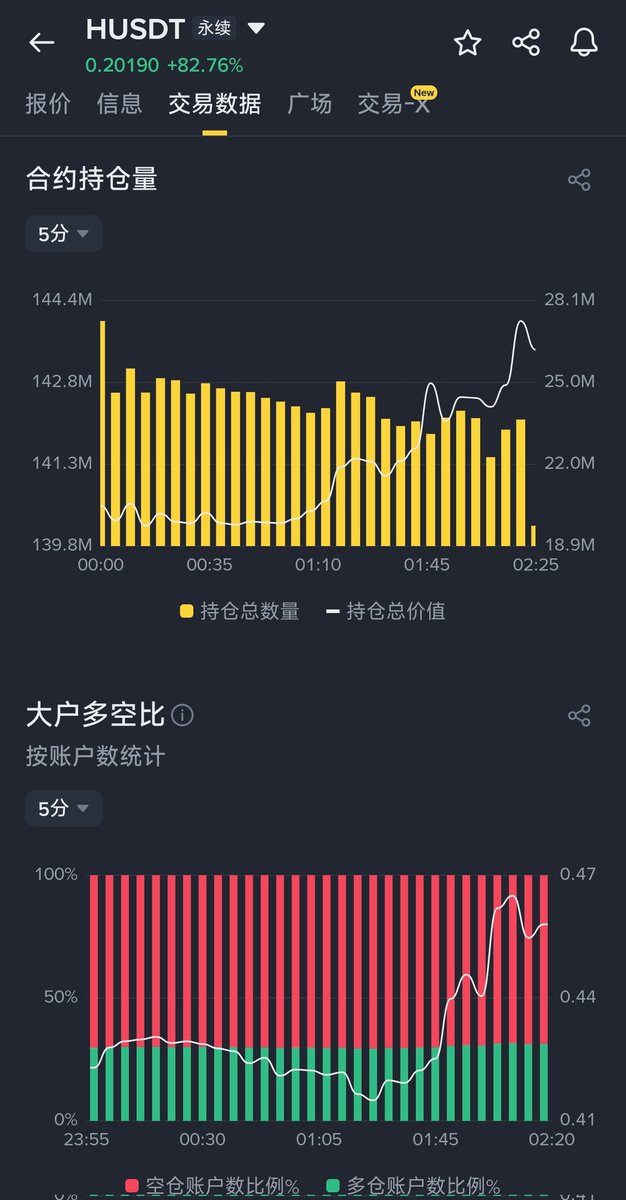626x1200 pixels.
Task: Toggle the 多仓账户数比例% legend series
Action: point(413,1186)
